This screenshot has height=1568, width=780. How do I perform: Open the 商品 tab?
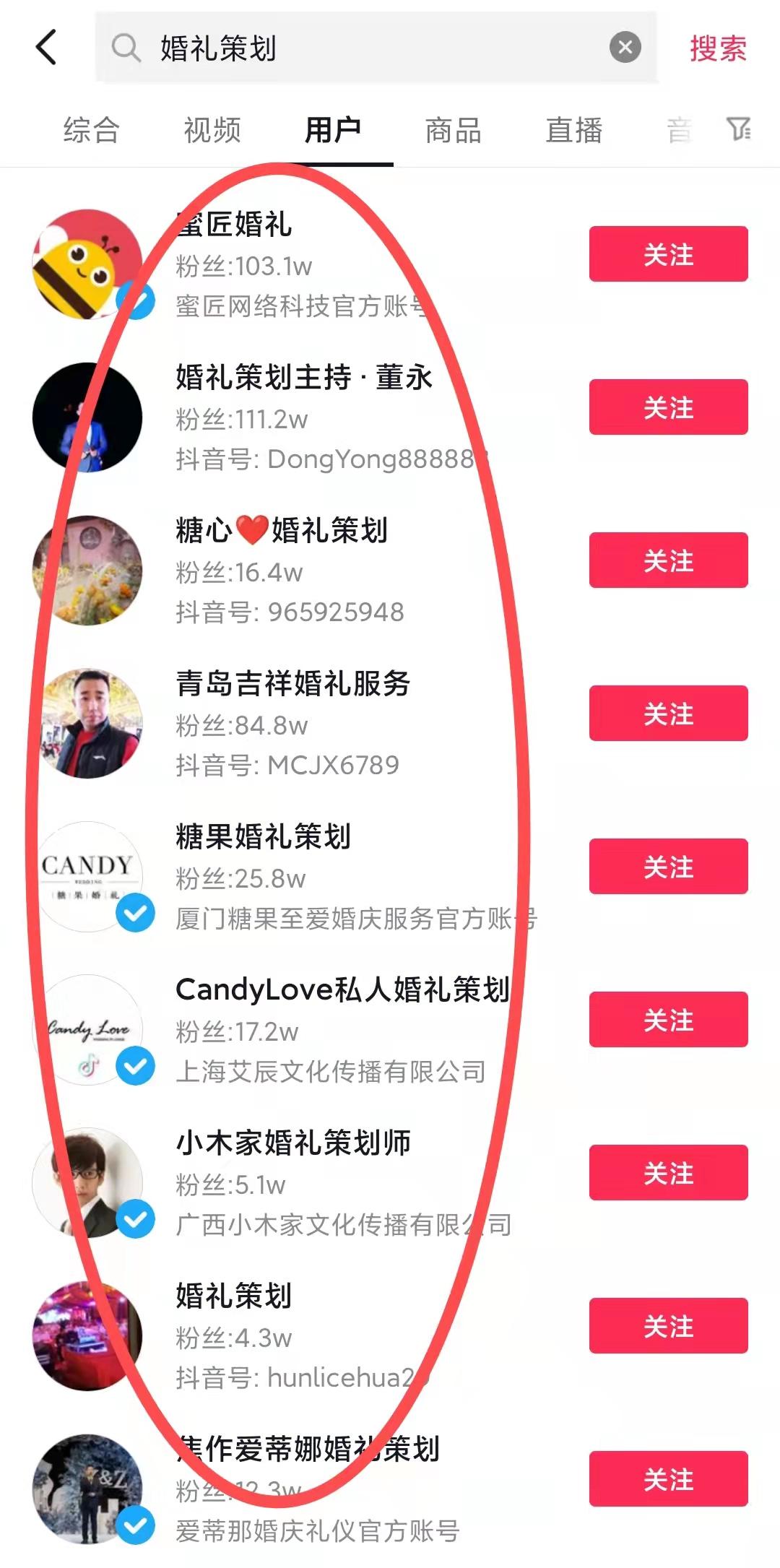pyautogui.click(x=454, y=130)
